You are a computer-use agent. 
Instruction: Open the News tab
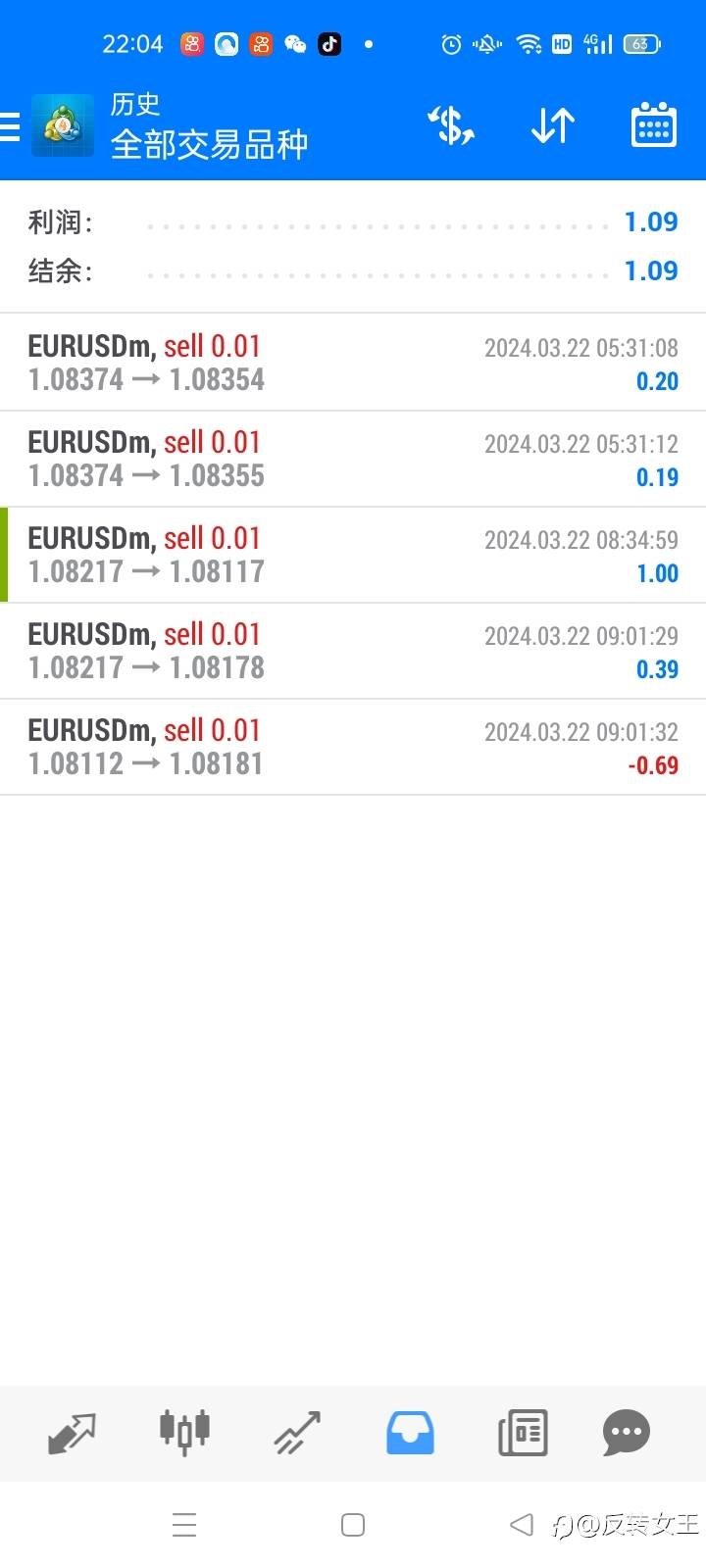point(523,1433)
